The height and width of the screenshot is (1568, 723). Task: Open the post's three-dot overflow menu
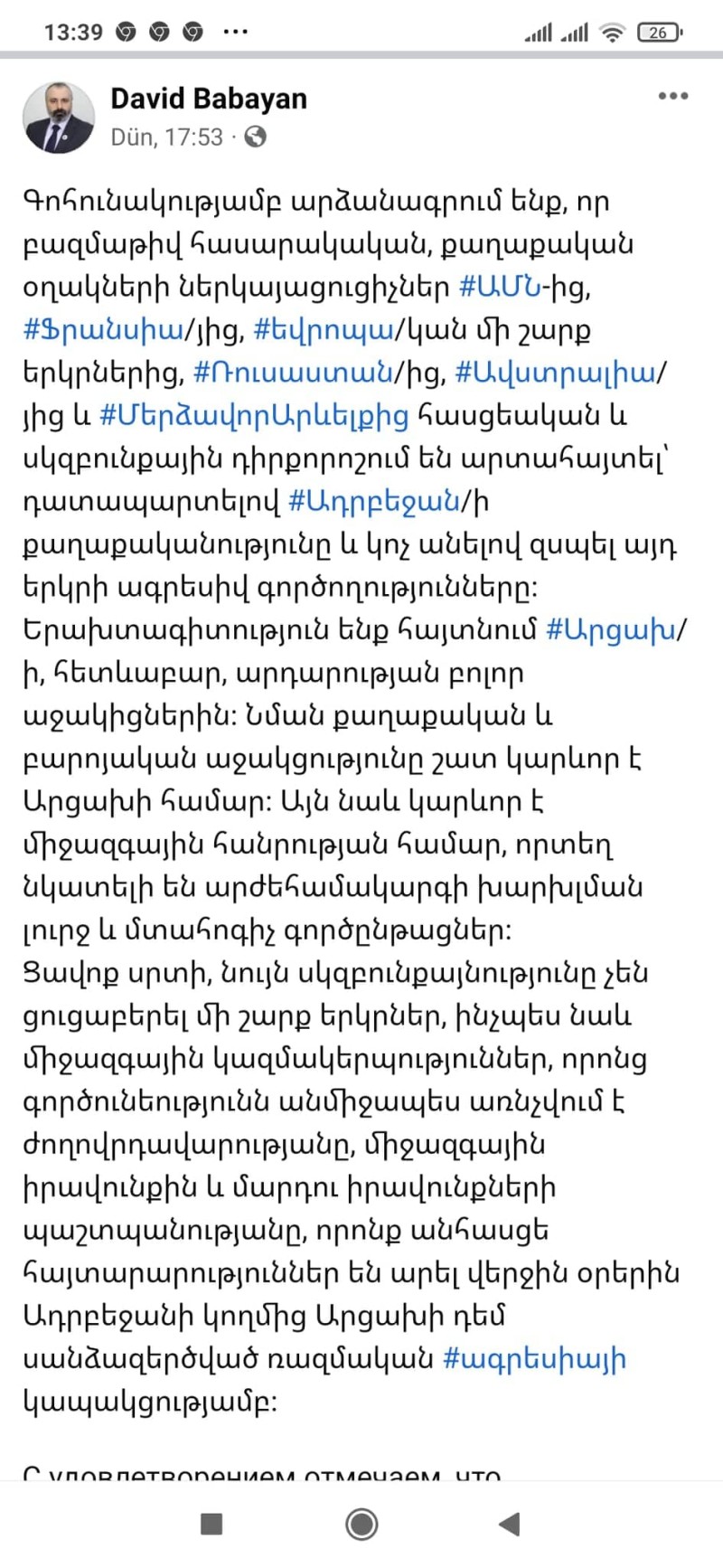pyautogui.click(x=672, y=97)
